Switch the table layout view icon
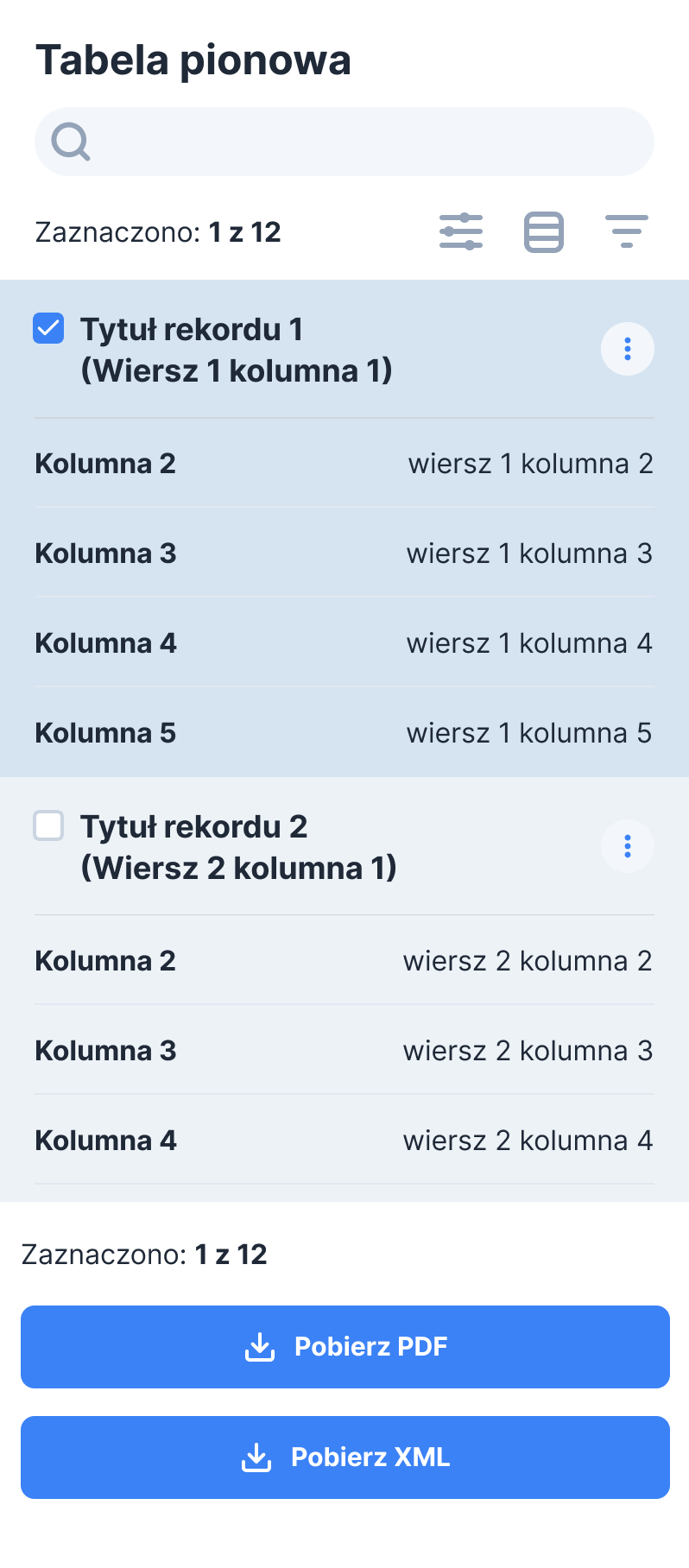The width and height of the screenshot is (689, 1568). click(x=544, y=231)
